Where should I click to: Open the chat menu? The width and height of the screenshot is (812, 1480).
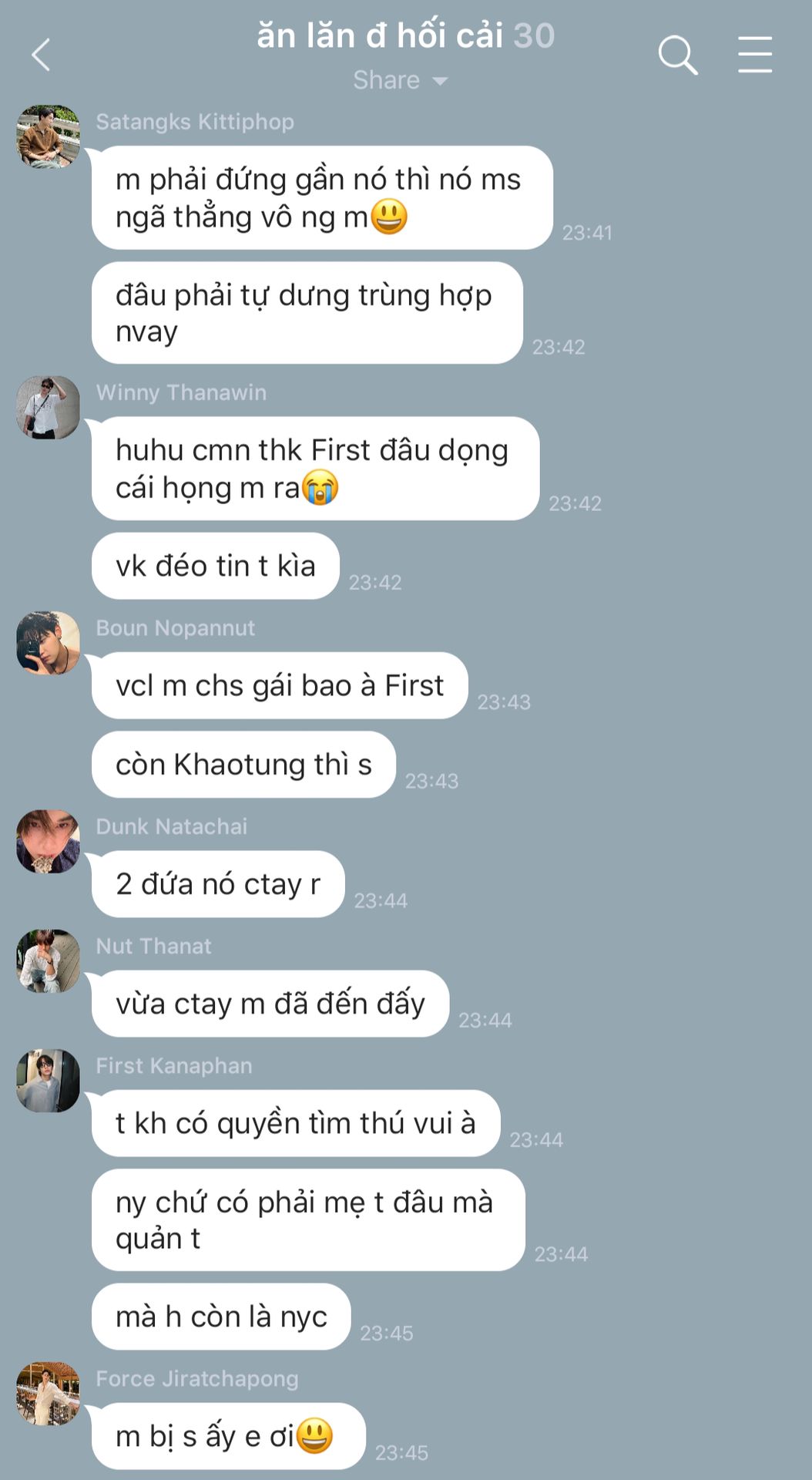(754, 55)
